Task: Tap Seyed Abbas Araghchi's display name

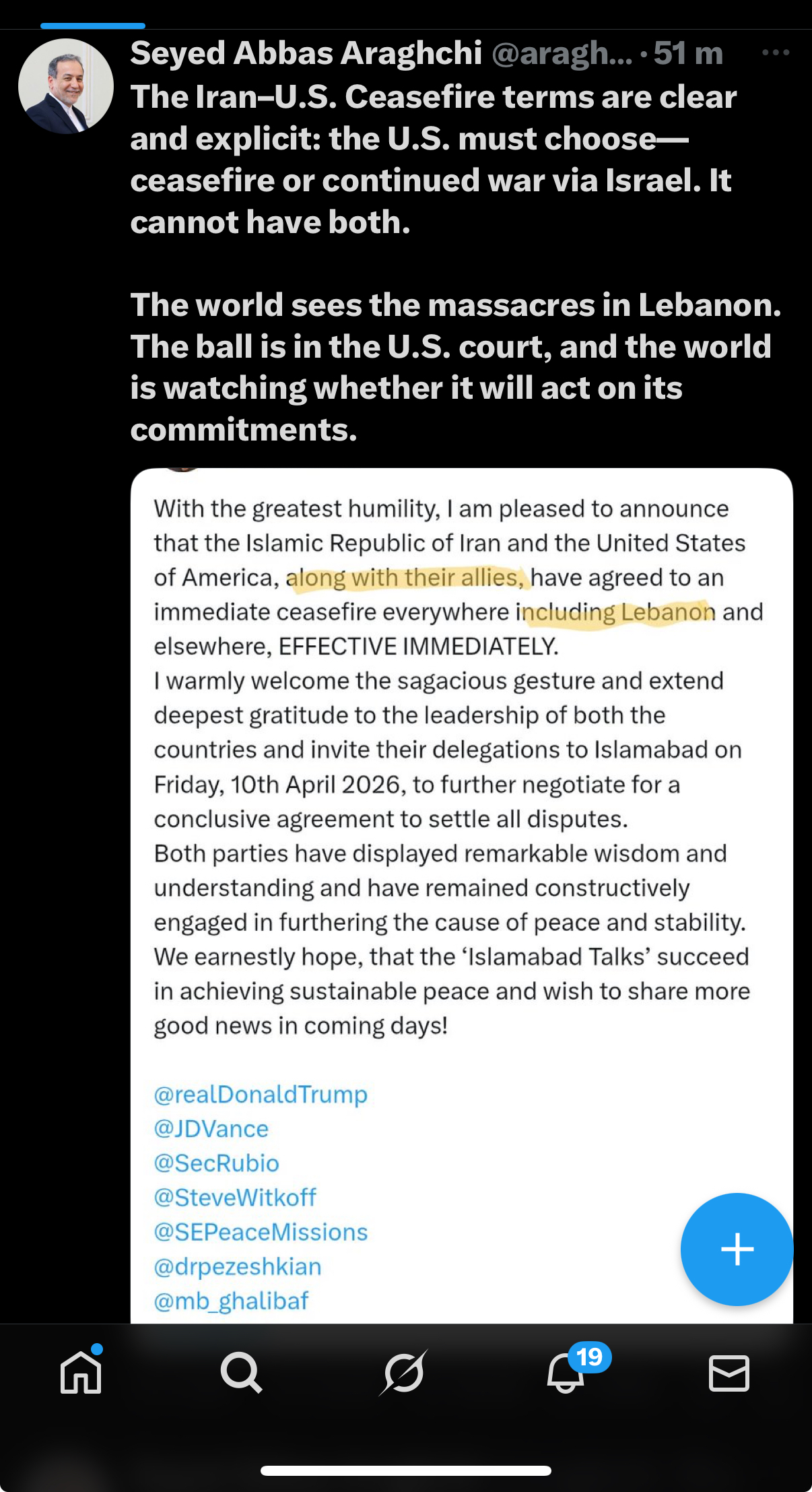Action: point(306,53)
